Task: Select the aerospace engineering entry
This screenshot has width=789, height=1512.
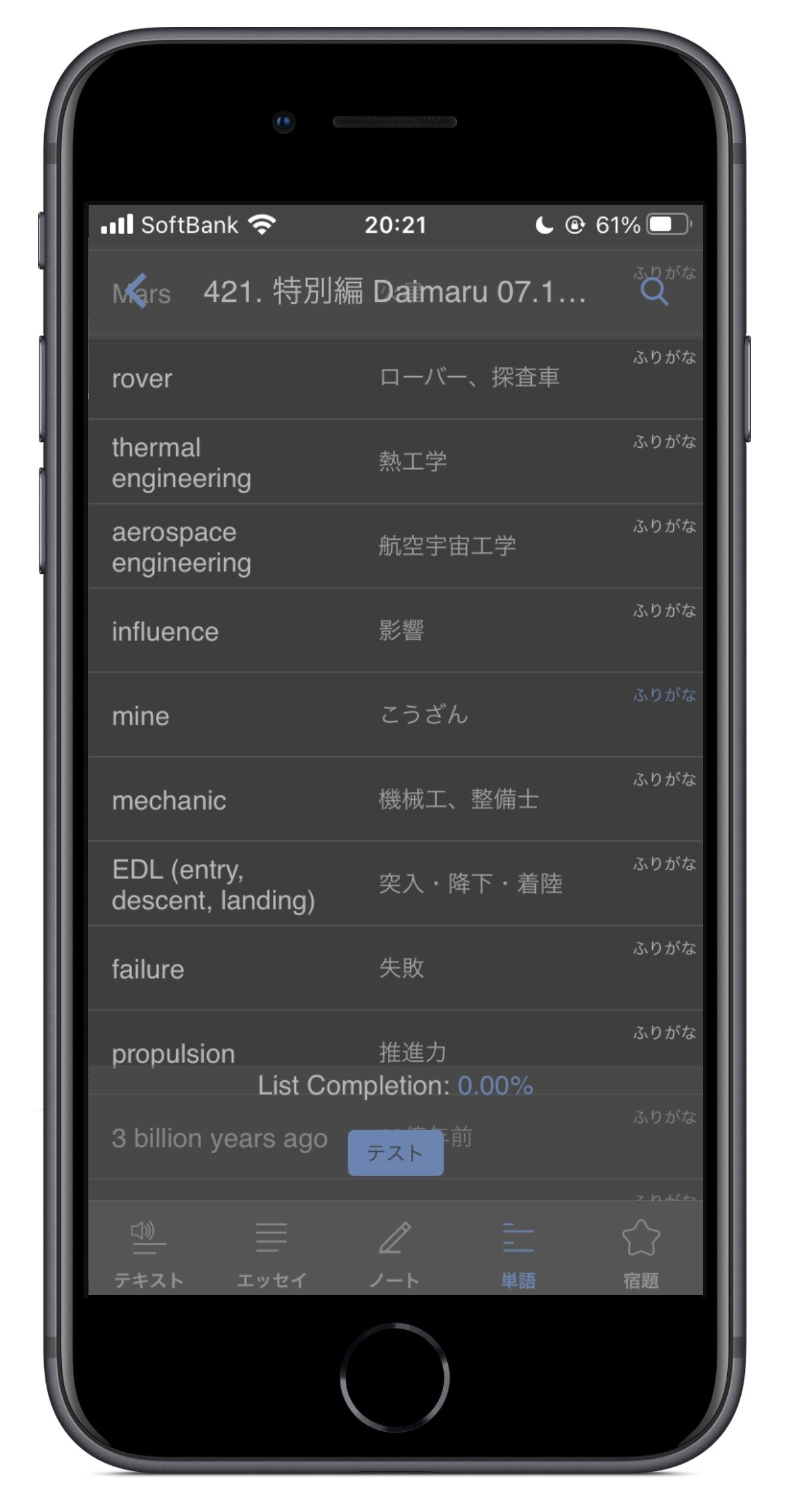Action: 396,546
